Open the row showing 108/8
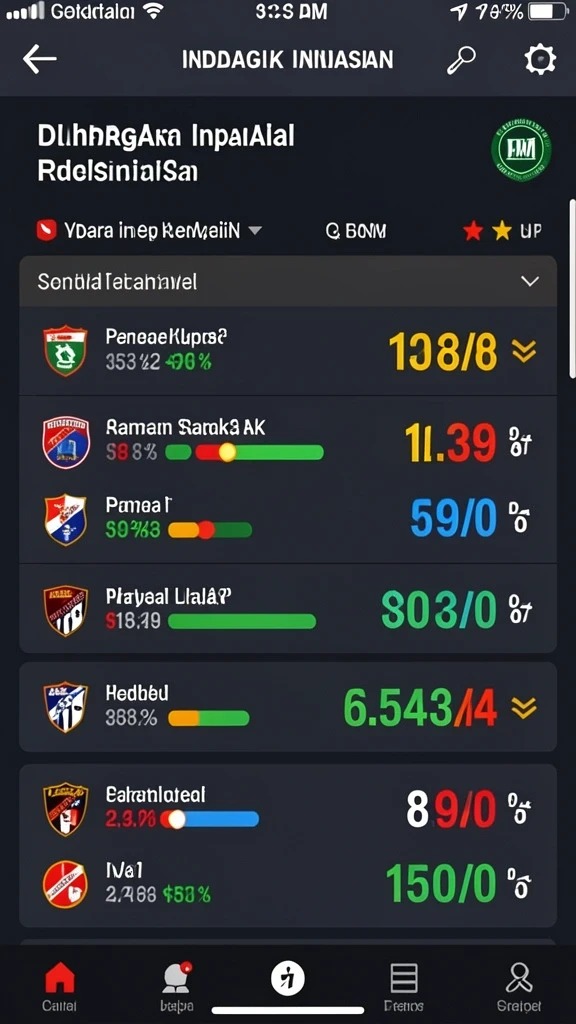The width and height of the screenshot is (576, 1024). [x=288, y=351]
